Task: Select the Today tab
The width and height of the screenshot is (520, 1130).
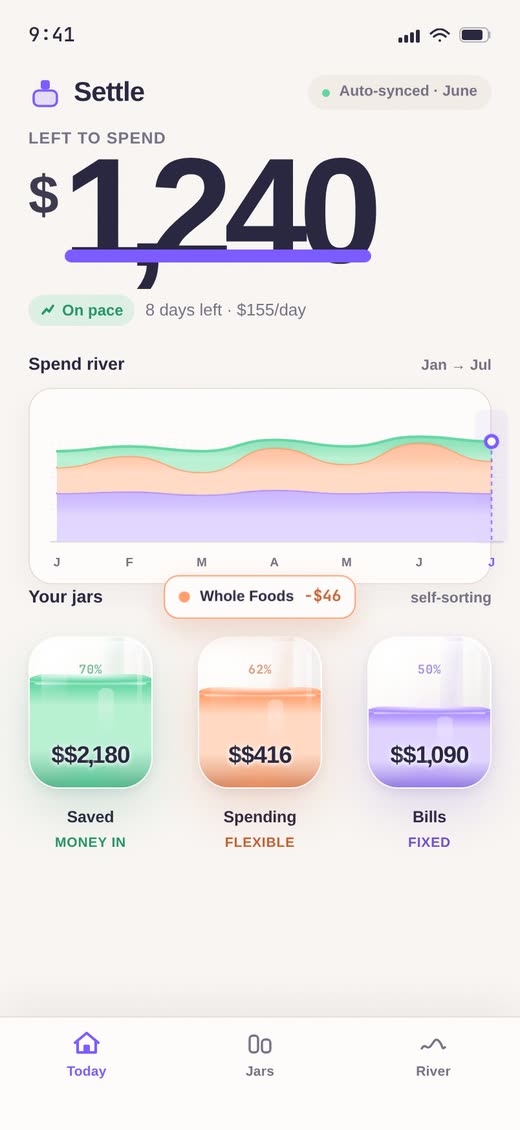Action: tap(86, 1055)
